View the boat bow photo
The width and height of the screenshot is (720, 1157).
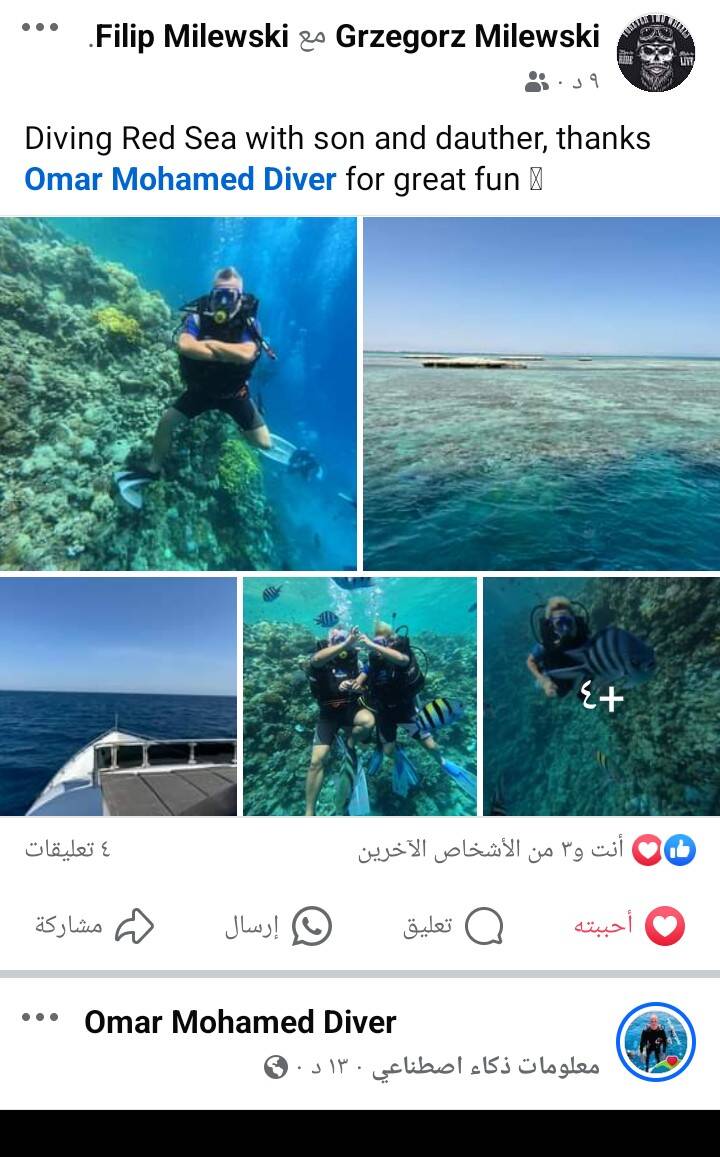coord(118,696)
